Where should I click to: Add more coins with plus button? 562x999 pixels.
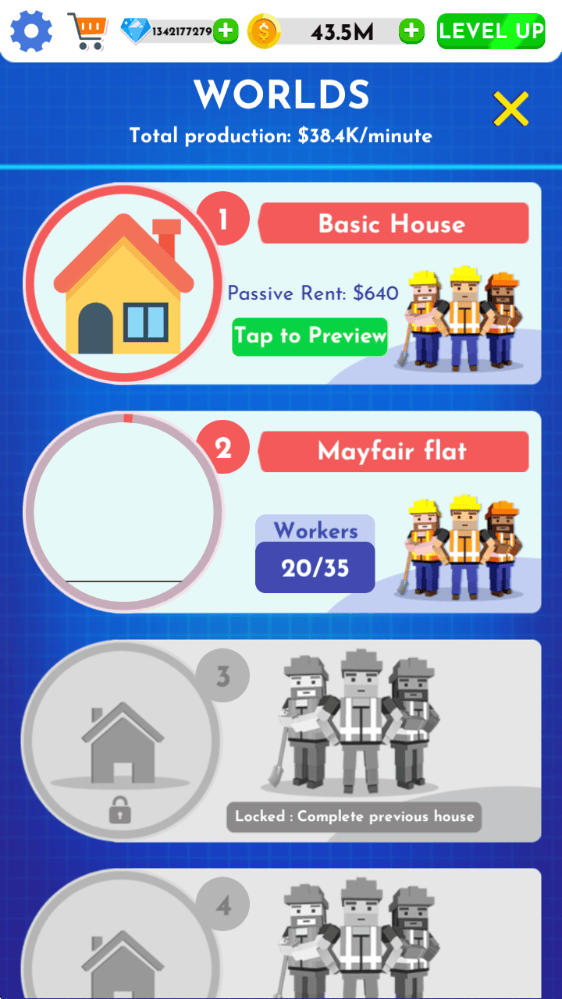point(412,31)
